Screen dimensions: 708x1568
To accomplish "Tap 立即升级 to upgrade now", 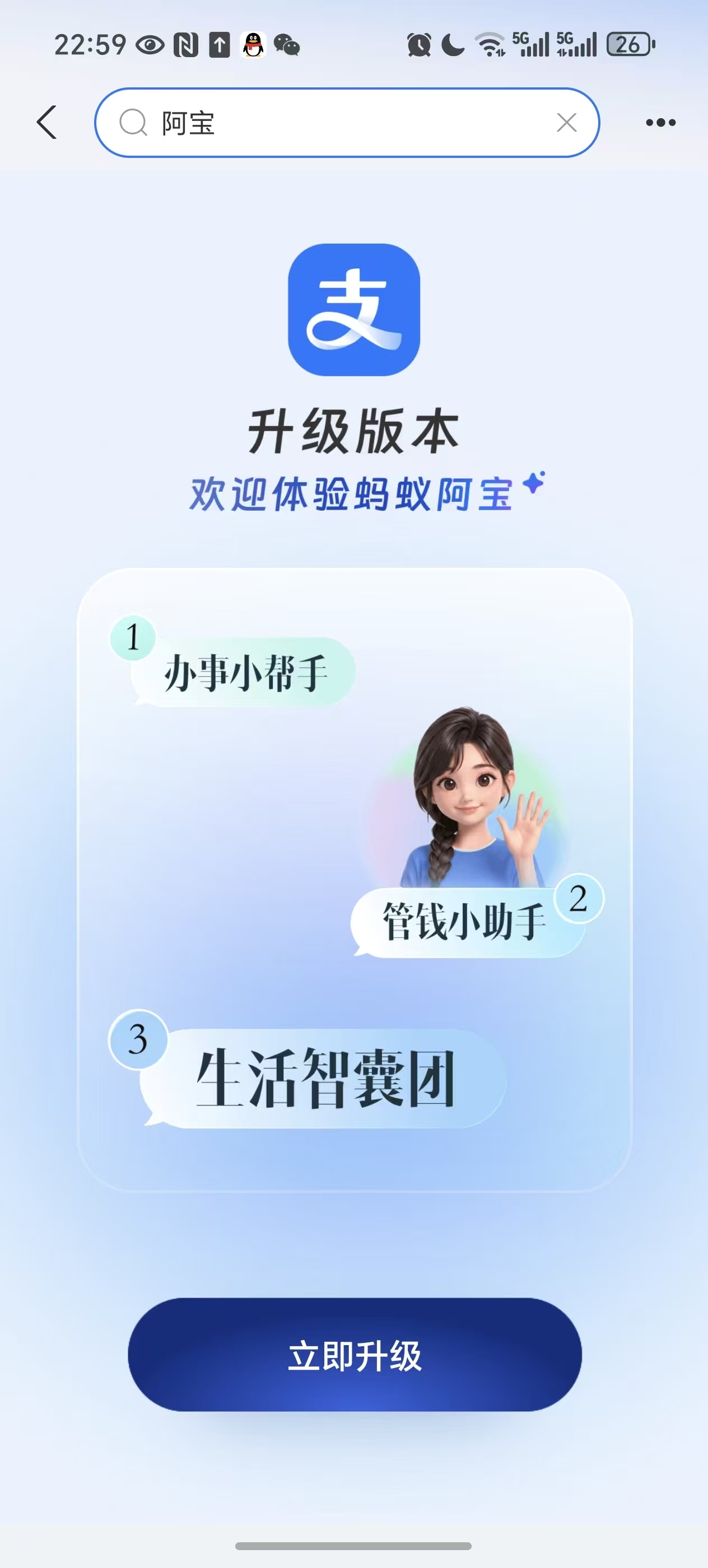I will pos(355,1354).
